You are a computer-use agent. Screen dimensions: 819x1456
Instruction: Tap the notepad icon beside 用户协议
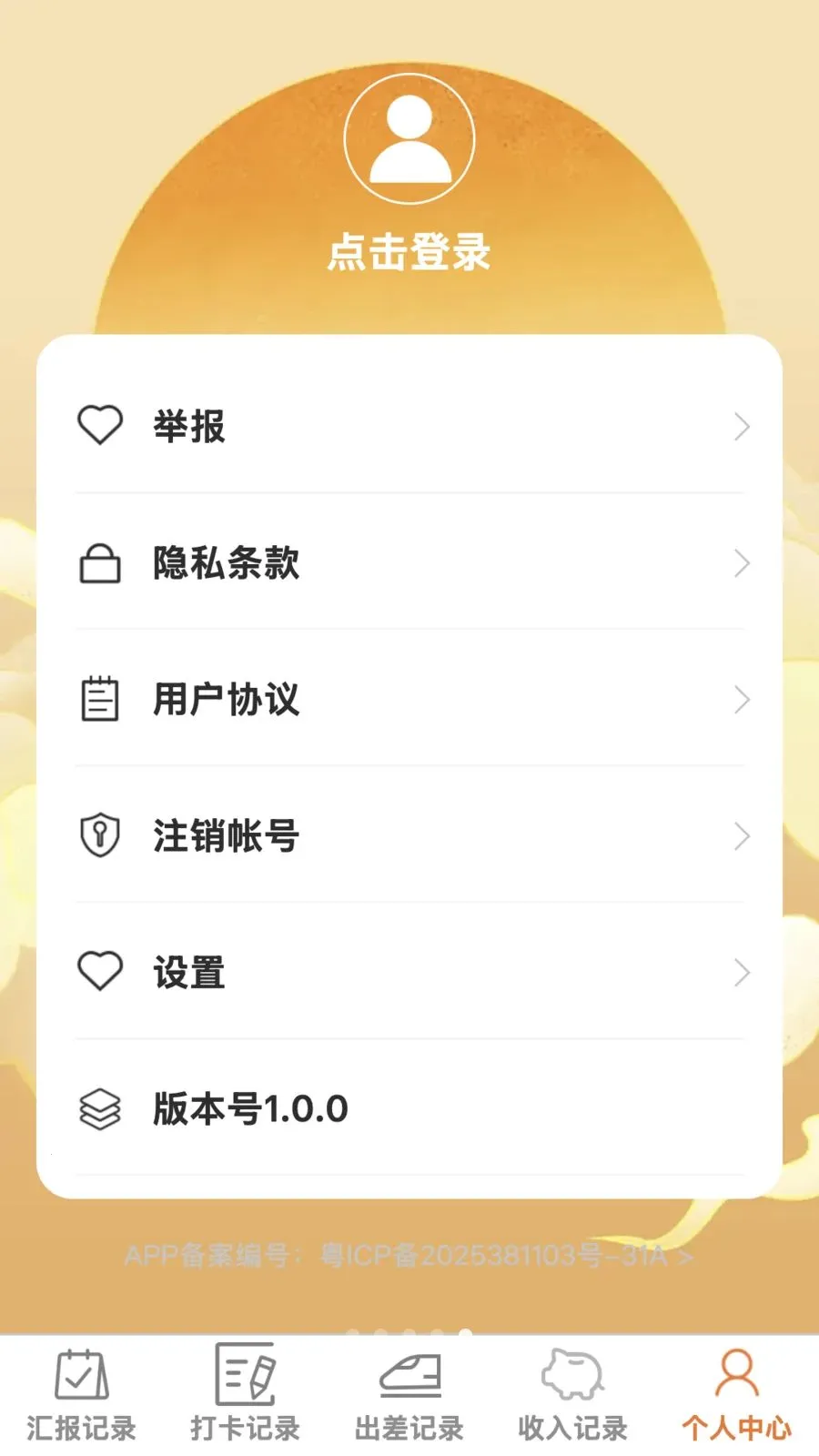tap(100, 699)
